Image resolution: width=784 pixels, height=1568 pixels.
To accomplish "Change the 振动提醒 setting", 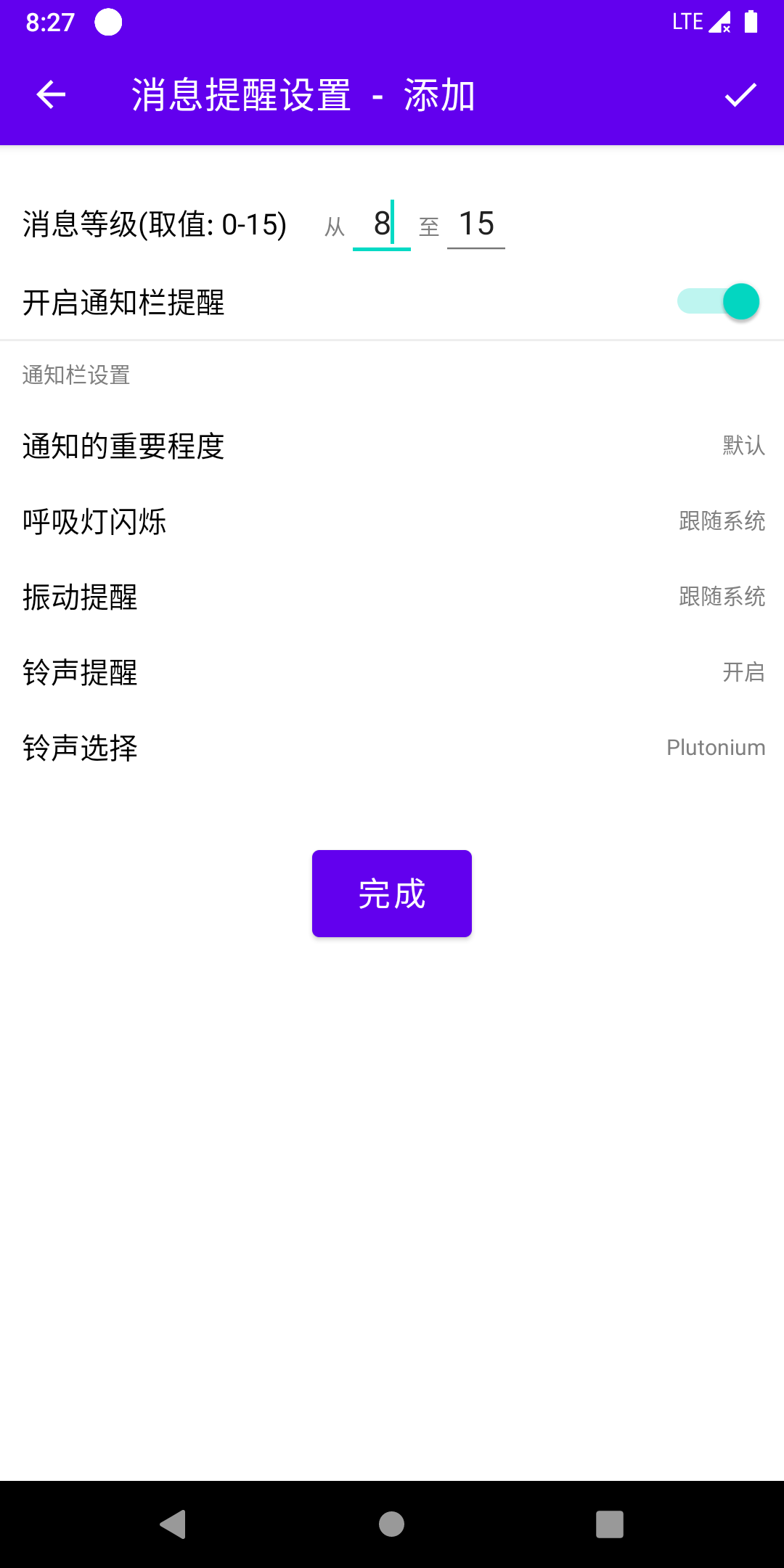I will point(392,597).
